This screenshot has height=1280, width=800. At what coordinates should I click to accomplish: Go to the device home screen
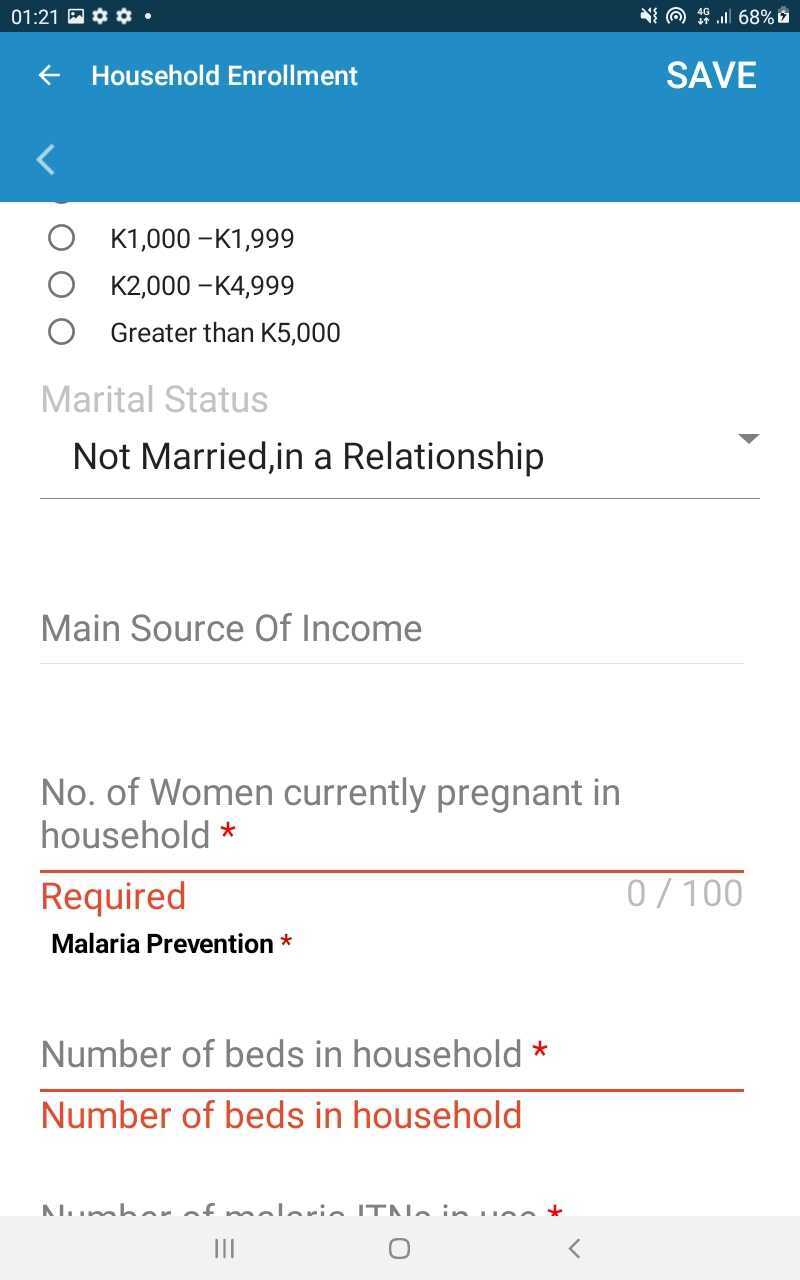[x=399, y=1248]
